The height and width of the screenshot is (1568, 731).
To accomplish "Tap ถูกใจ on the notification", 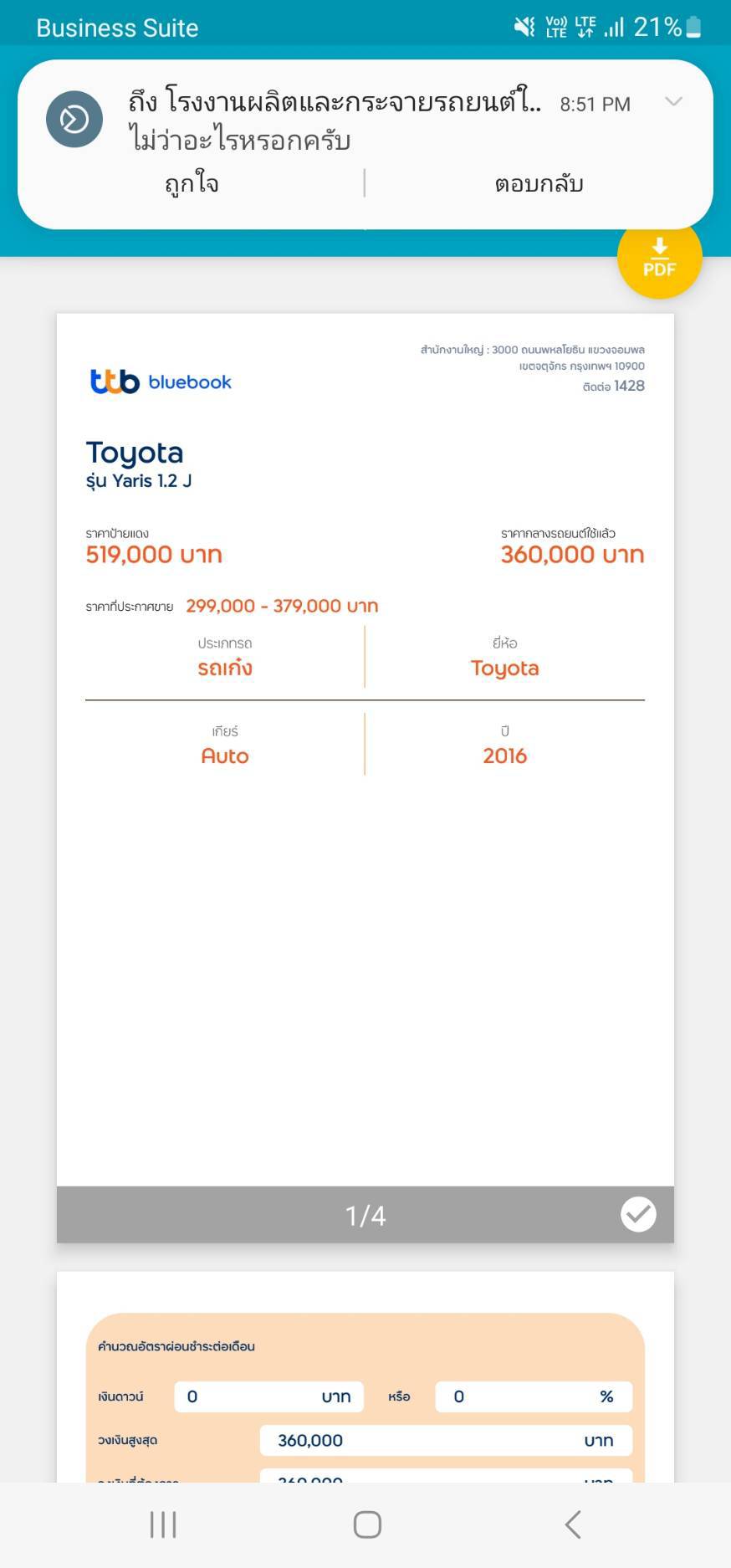I will 192,183.
